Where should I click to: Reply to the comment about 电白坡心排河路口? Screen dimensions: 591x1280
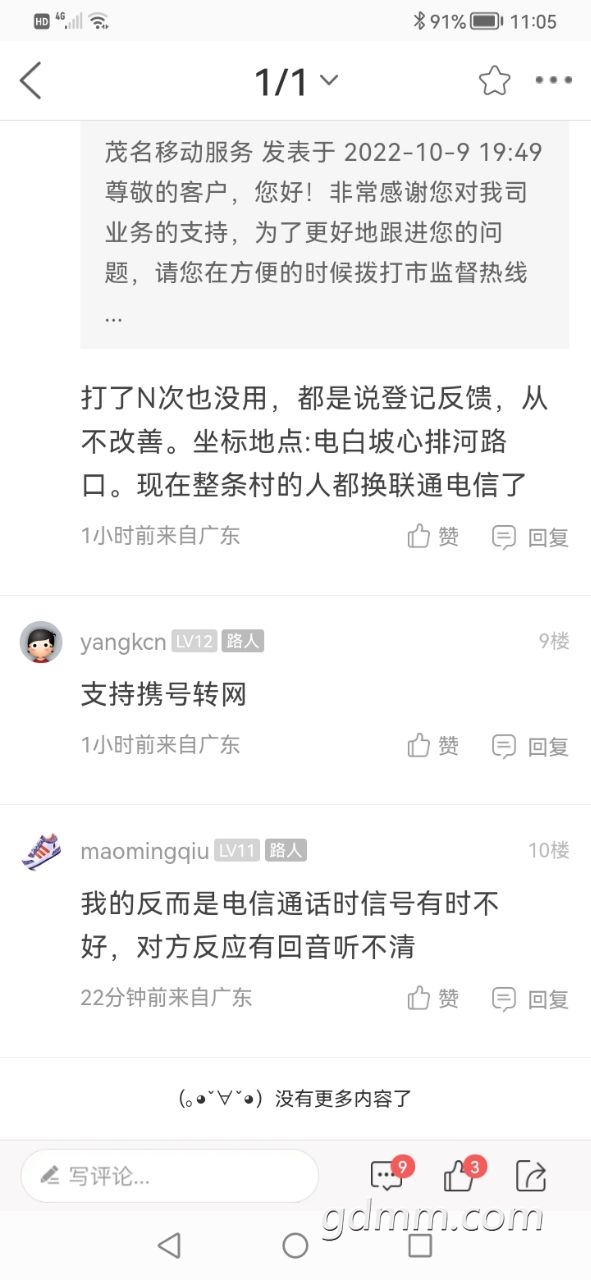click(530, 537)
